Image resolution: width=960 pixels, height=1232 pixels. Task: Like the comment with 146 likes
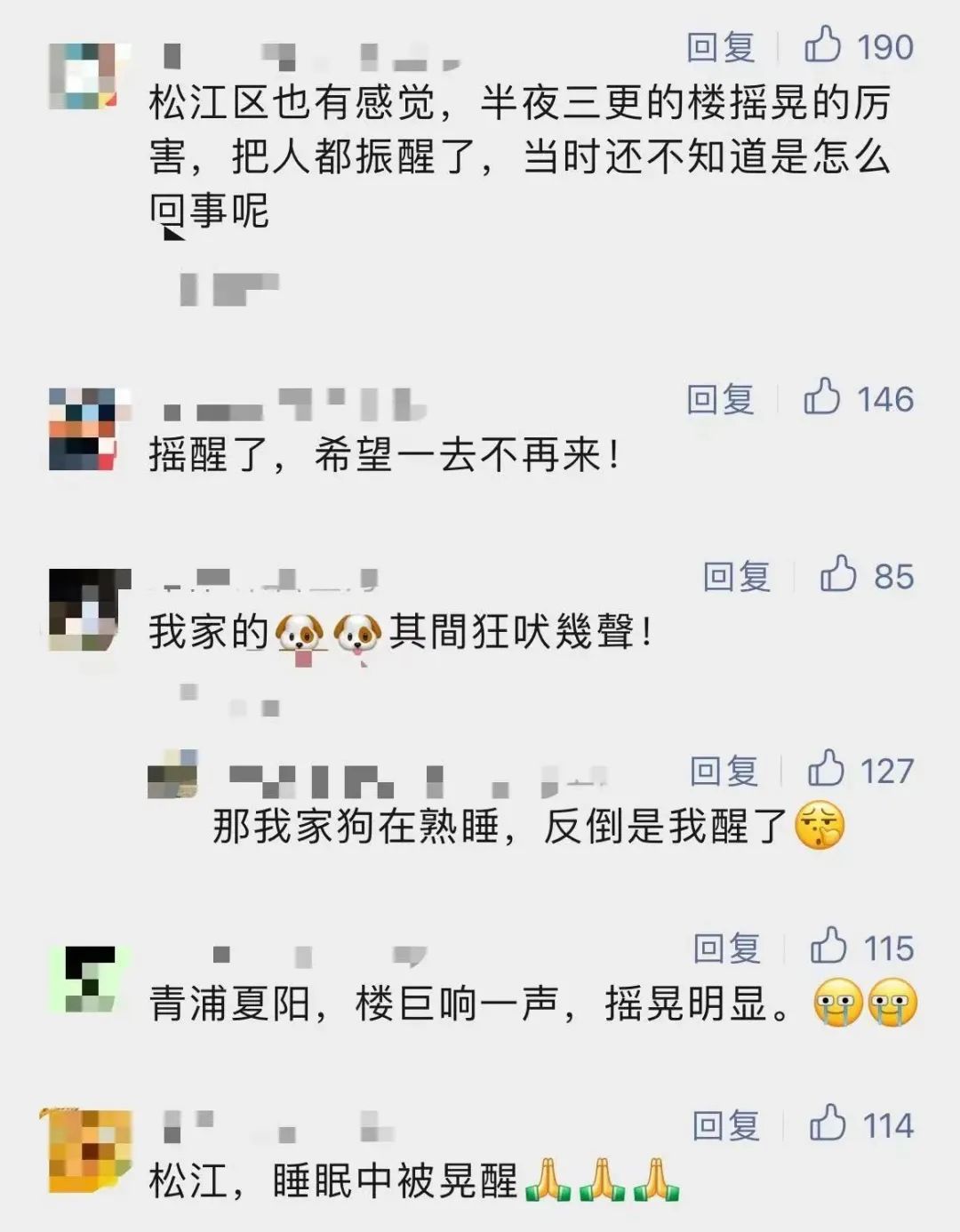pyautogui.click(x=822, y=397)
